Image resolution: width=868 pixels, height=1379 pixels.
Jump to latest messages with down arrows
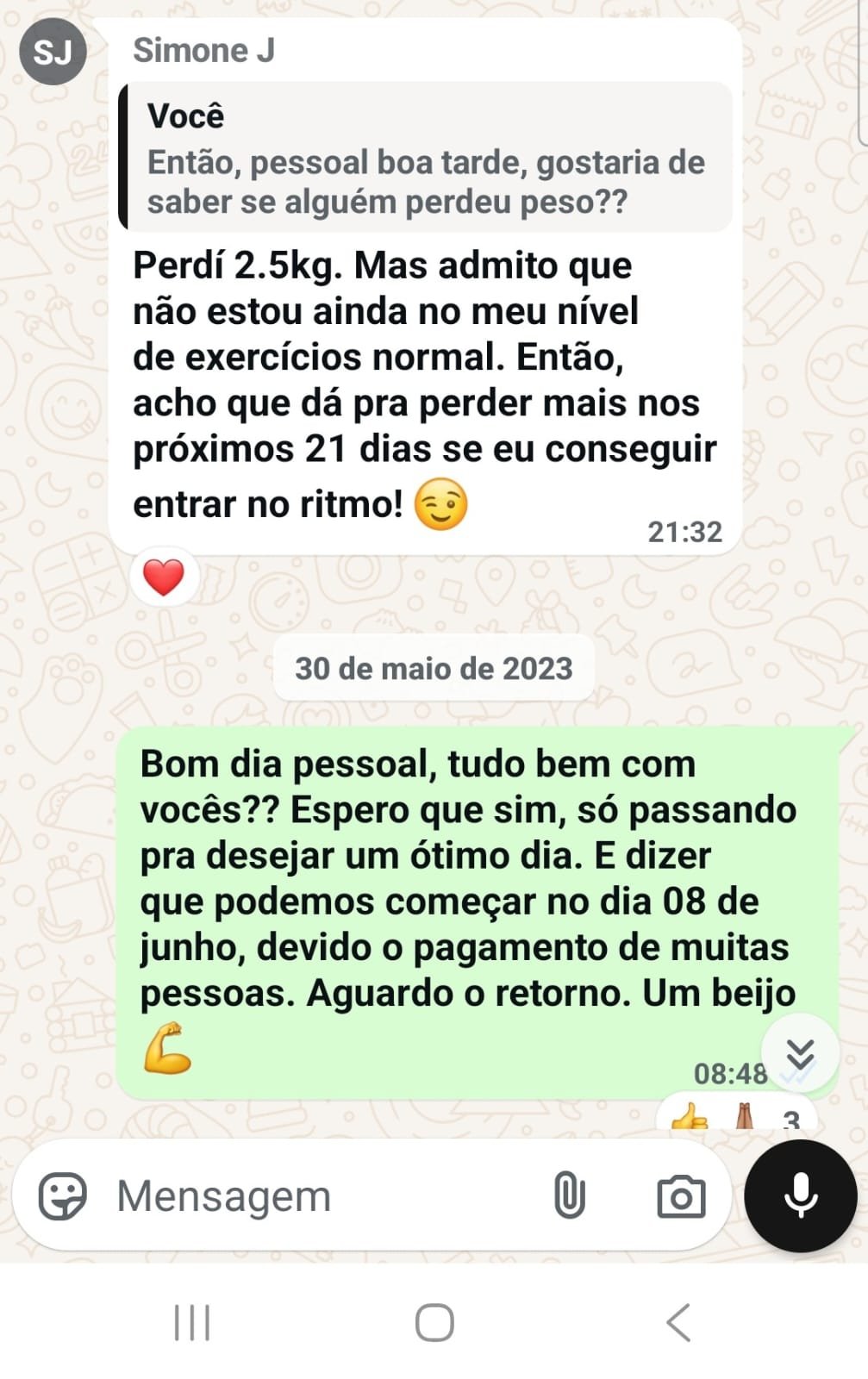[x=801, y=1053]
